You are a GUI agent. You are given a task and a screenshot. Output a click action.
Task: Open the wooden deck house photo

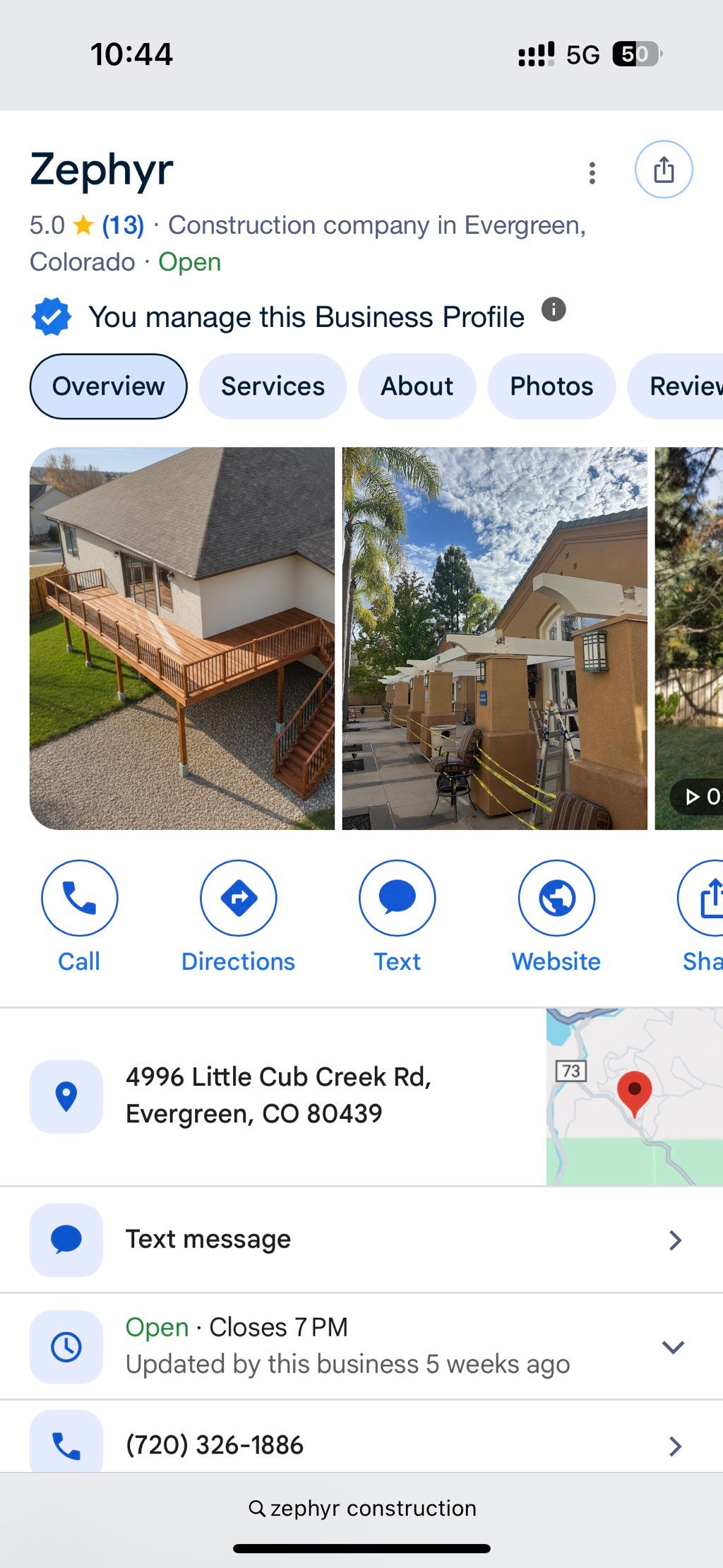[182, 638]
